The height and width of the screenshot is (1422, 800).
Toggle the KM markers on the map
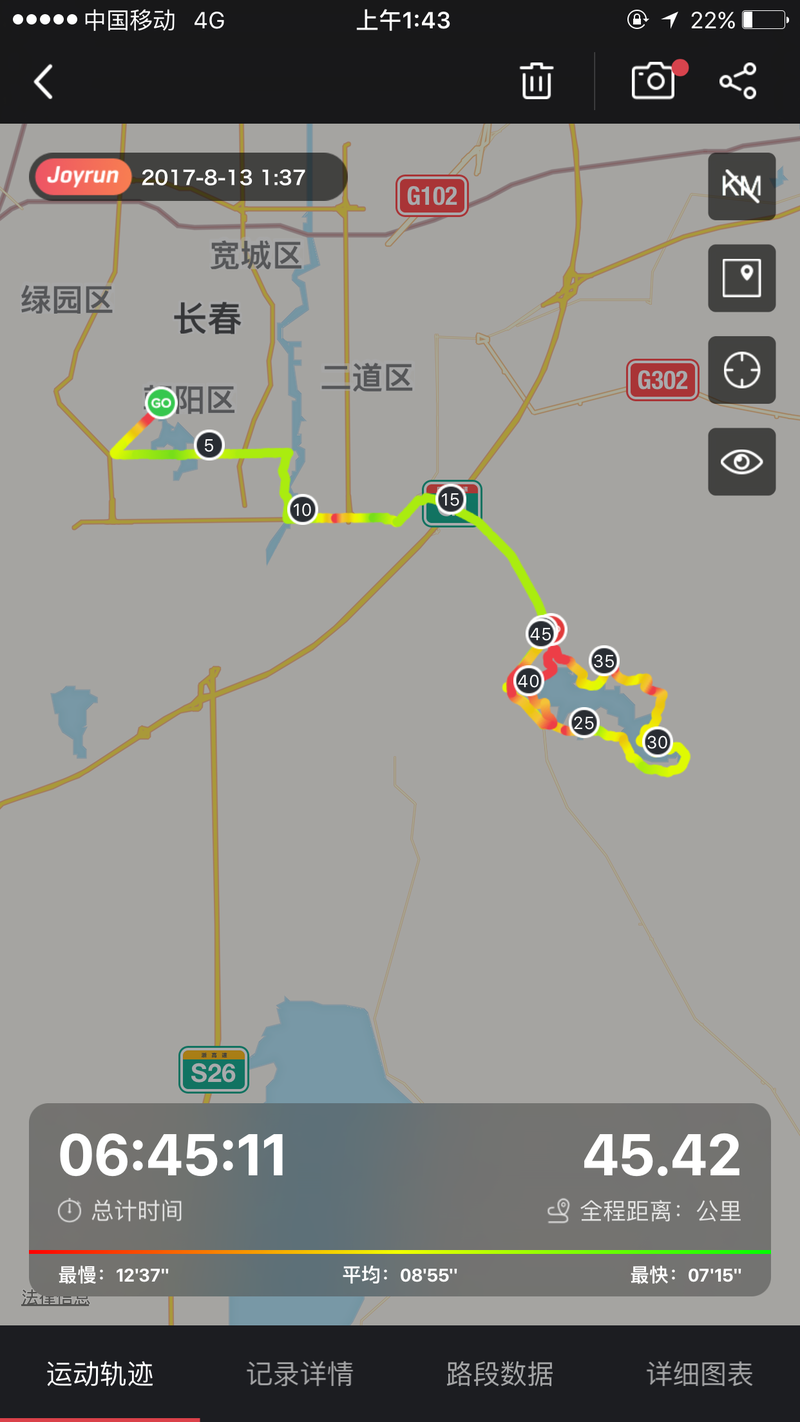742,186
